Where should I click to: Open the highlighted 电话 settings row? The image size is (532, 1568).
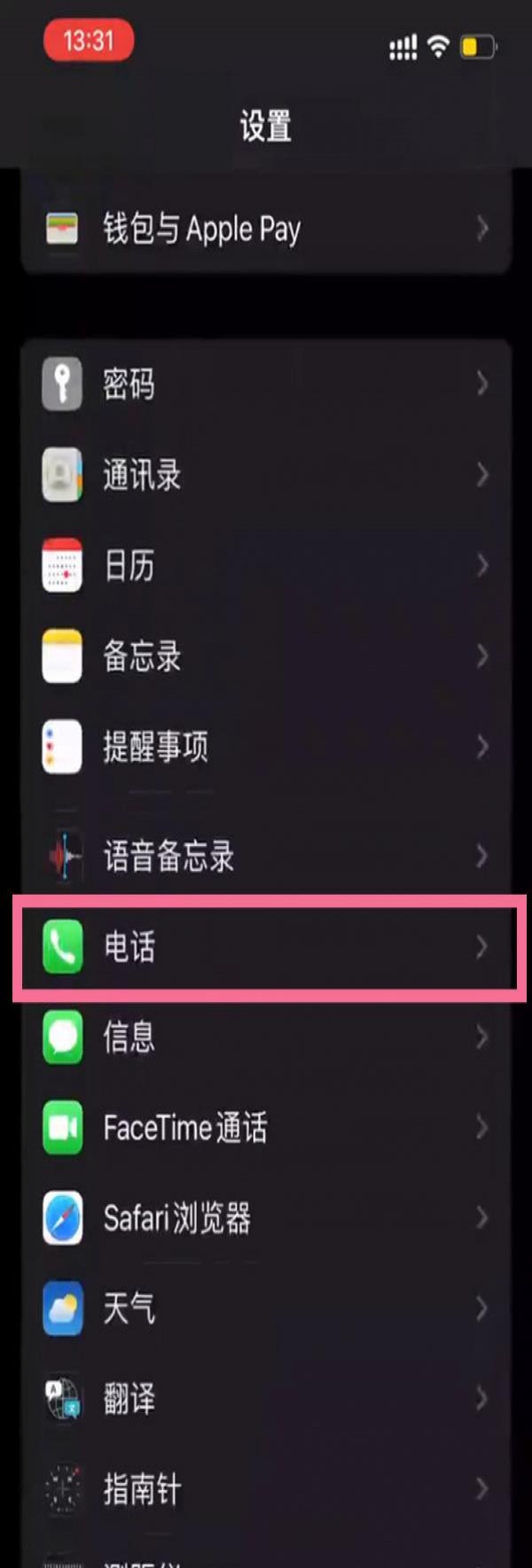click(x=266, y=947)
